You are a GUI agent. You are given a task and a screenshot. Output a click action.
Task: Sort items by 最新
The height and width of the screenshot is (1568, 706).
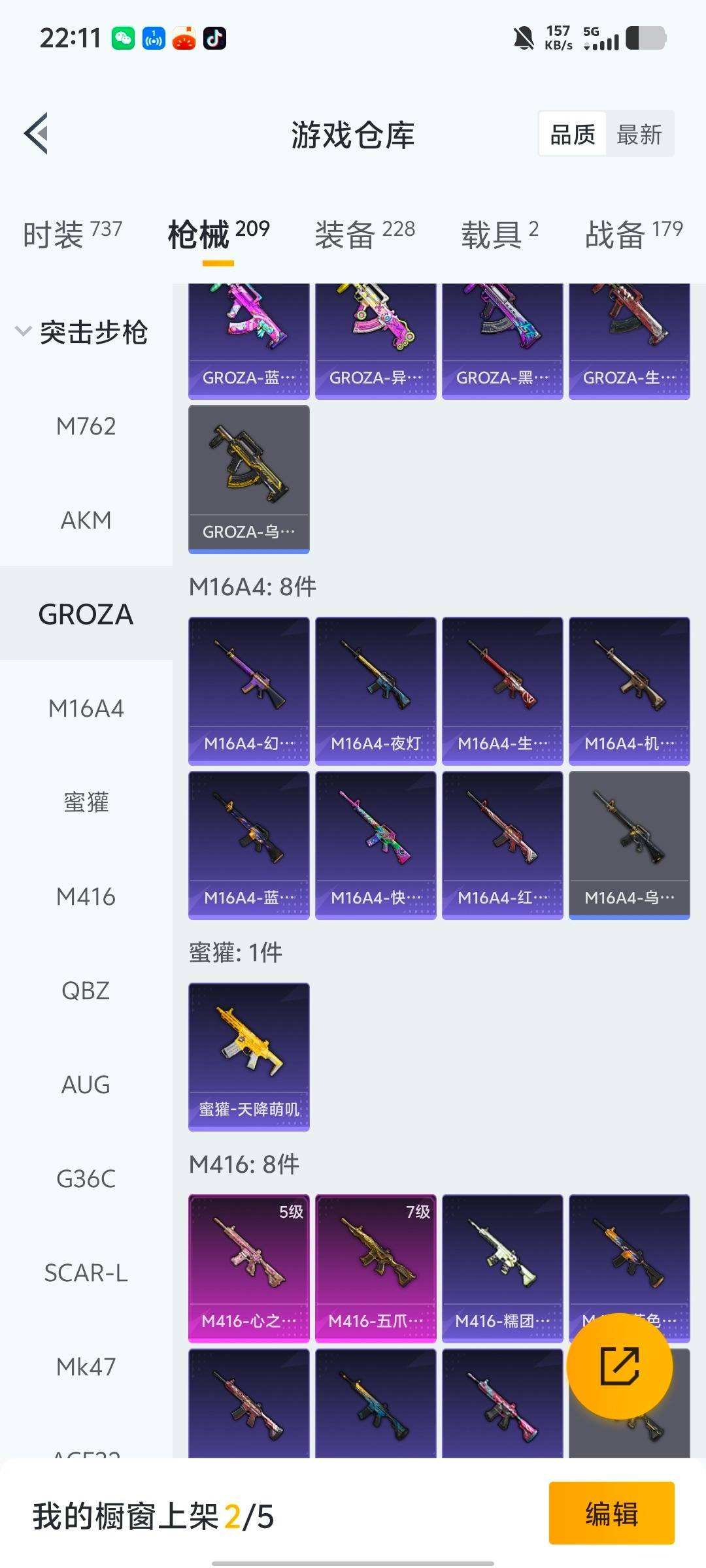(639, 135)
